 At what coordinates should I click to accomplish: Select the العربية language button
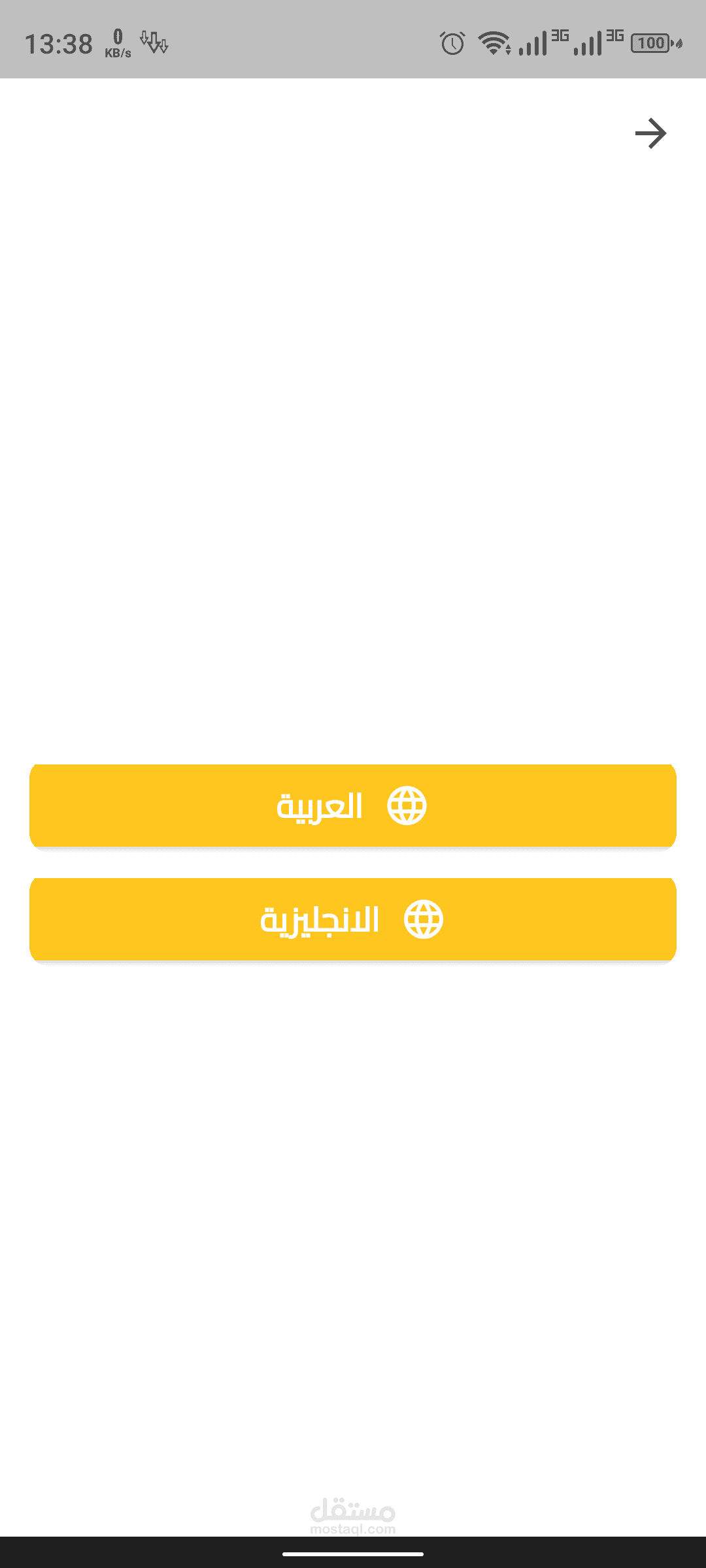[353, 806]
